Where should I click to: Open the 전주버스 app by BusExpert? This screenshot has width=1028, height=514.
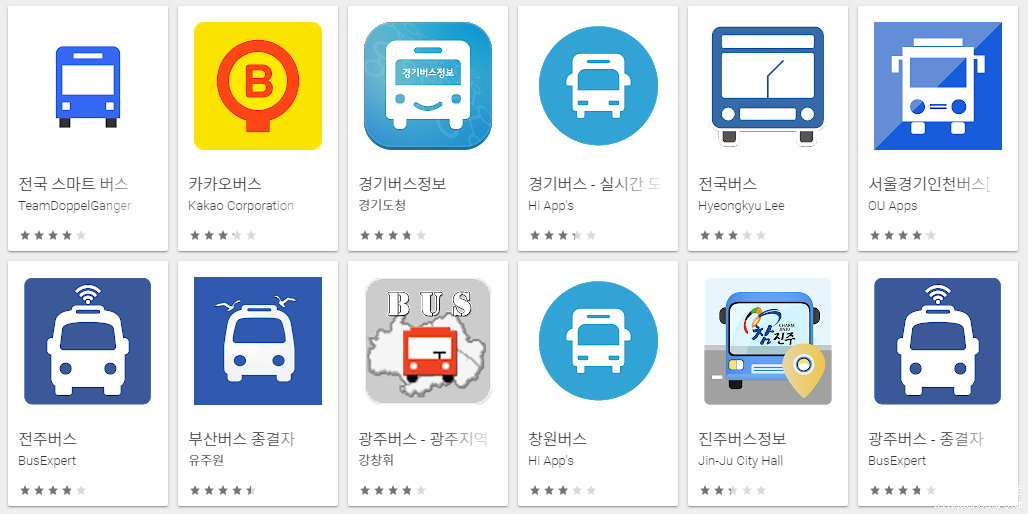point(88,341)
